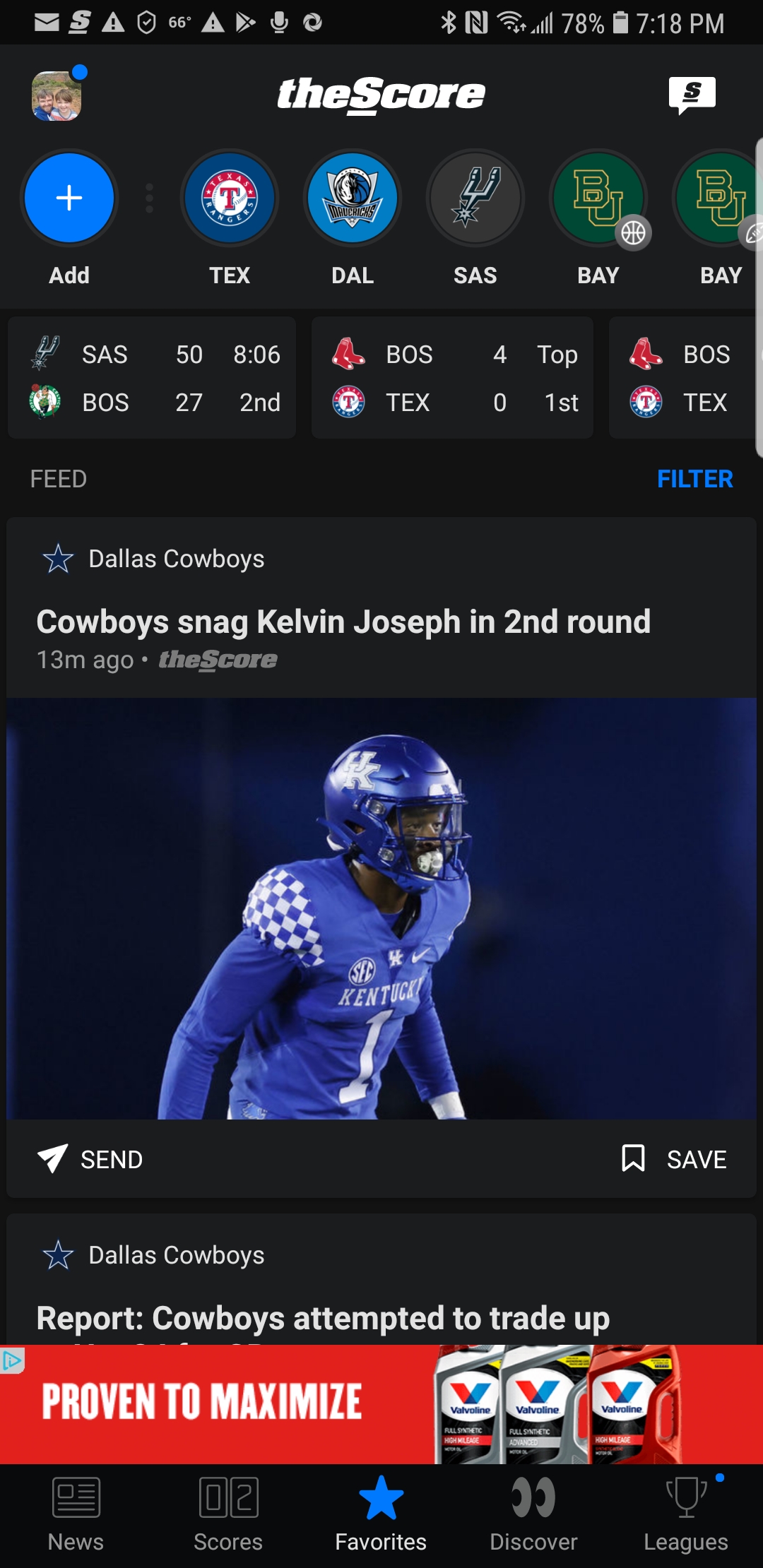This screenshot has height=1568, width=763.
Task: Open the Valvoline ad banner
Action: pyautogui.click(x=381, y=1404)
